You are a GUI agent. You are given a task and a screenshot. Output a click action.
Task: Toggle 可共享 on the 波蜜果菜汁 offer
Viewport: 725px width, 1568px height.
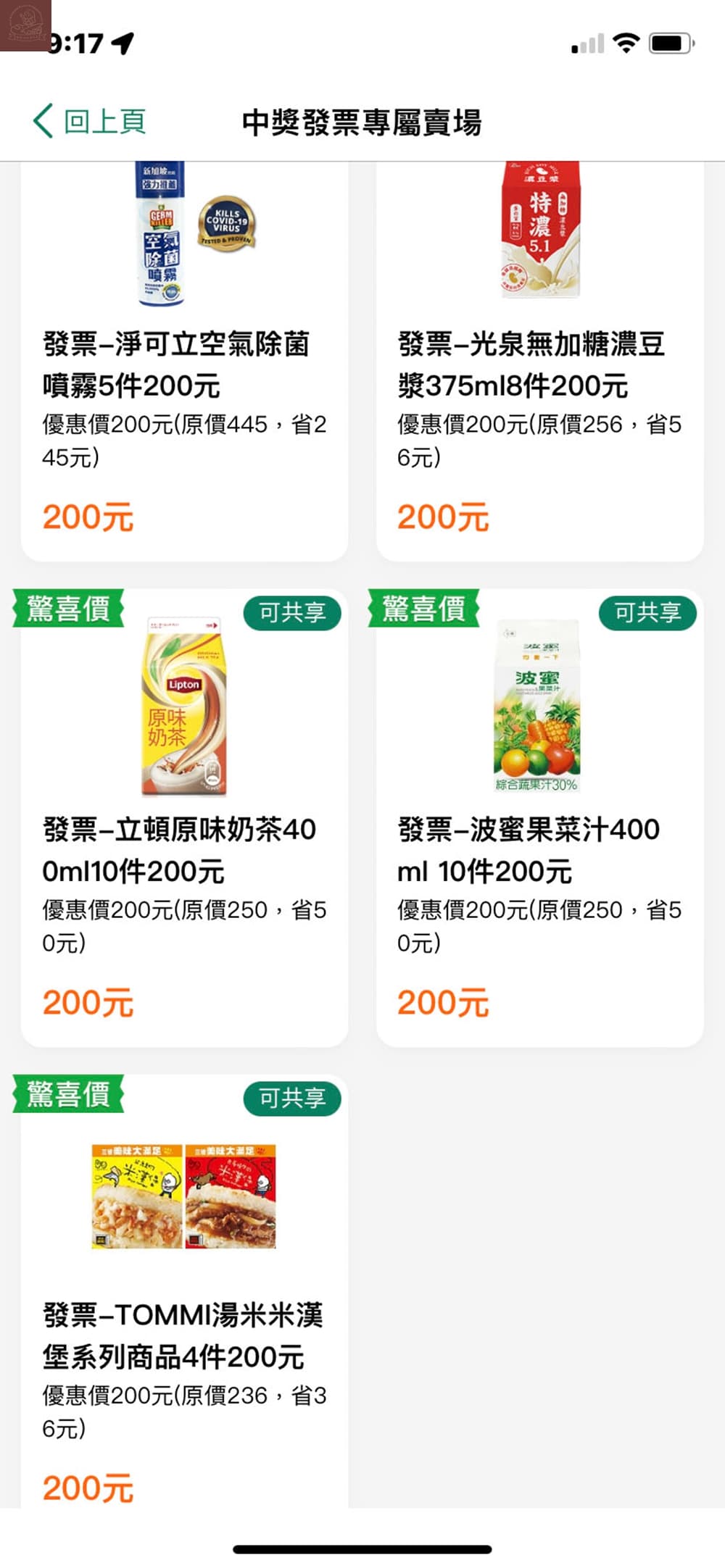[x=650, y=613]
